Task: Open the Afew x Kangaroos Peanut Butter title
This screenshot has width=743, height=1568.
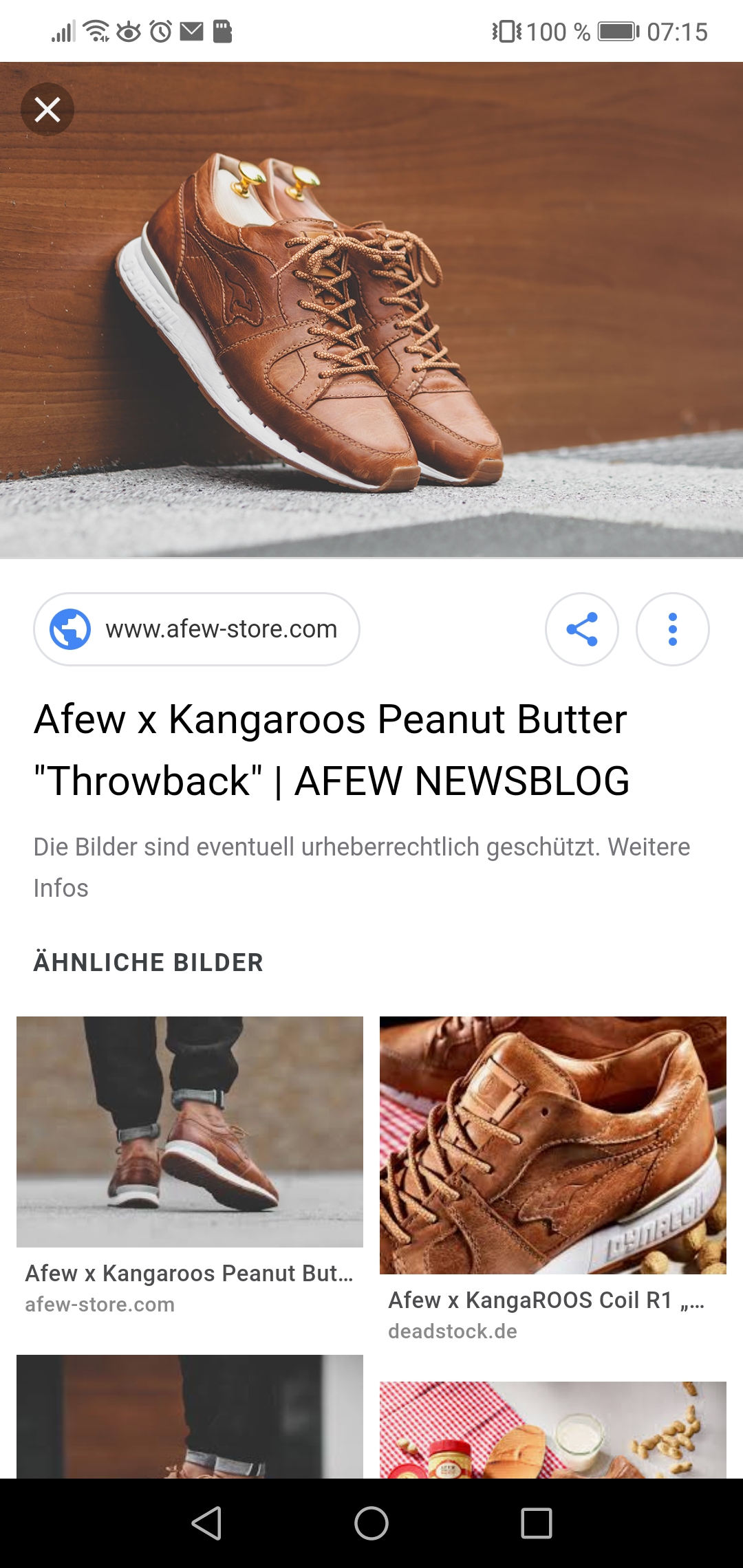Action: pyautogui.click(x=332, y=750)
